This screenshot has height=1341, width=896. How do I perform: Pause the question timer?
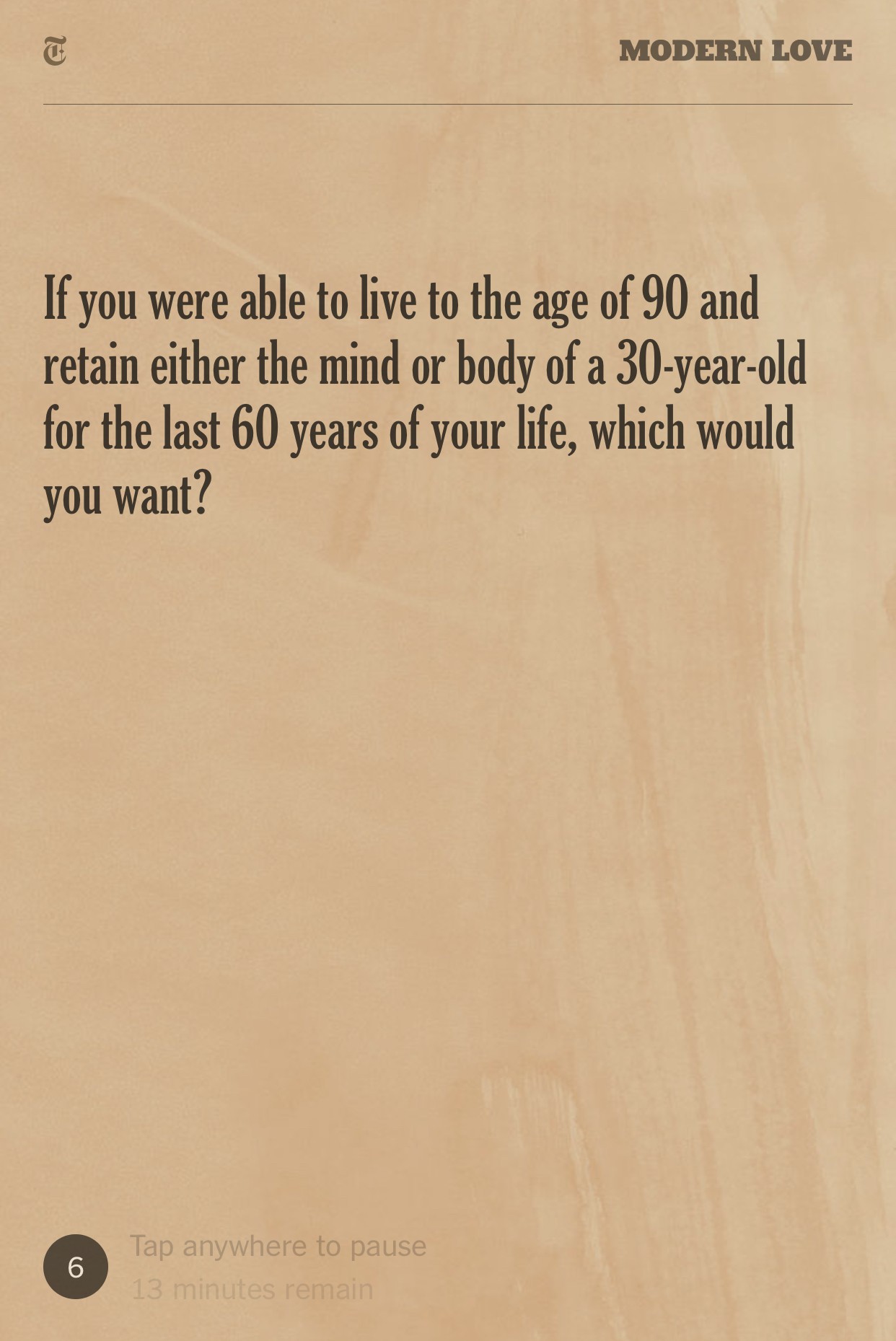(278, 1246)
